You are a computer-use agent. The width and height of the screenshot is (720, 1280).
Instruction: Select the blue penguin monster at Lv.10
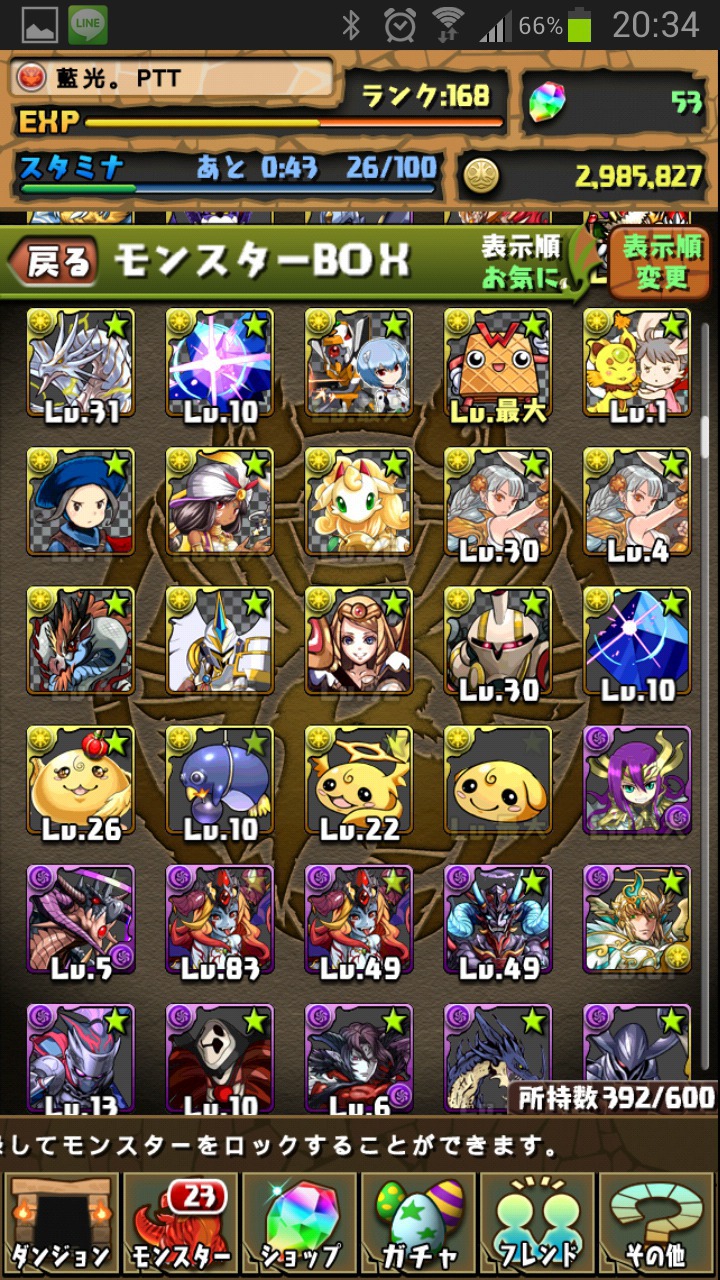[x=219, y=780]
